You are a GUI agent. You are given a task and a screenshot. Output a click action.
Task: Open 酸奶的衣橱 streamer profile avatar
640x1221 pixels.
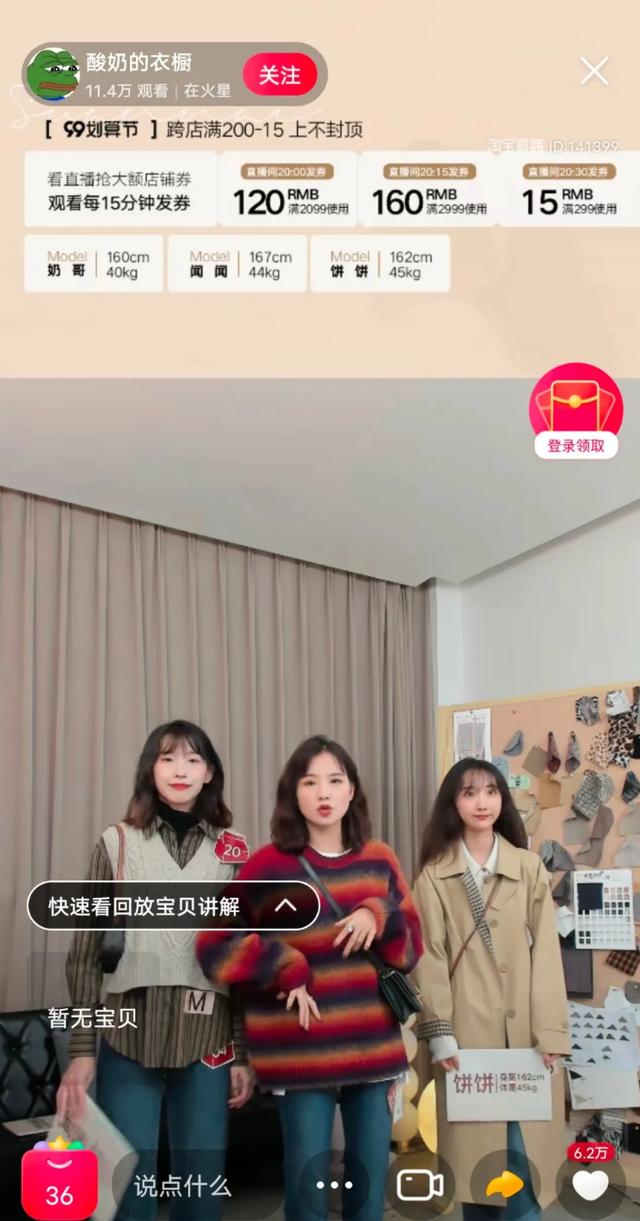tap(53, 75)
